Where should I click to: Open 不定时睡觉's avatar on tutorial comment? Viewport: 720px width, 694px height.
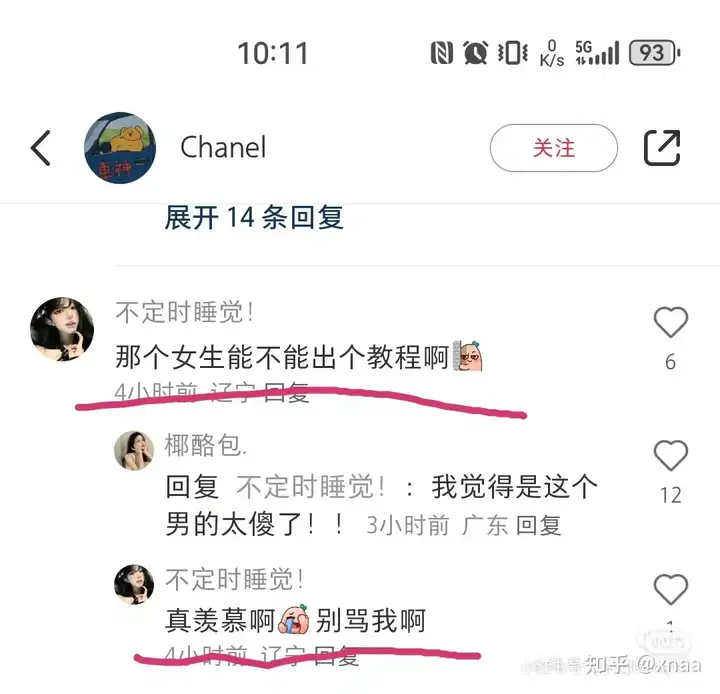click(62, 327)
